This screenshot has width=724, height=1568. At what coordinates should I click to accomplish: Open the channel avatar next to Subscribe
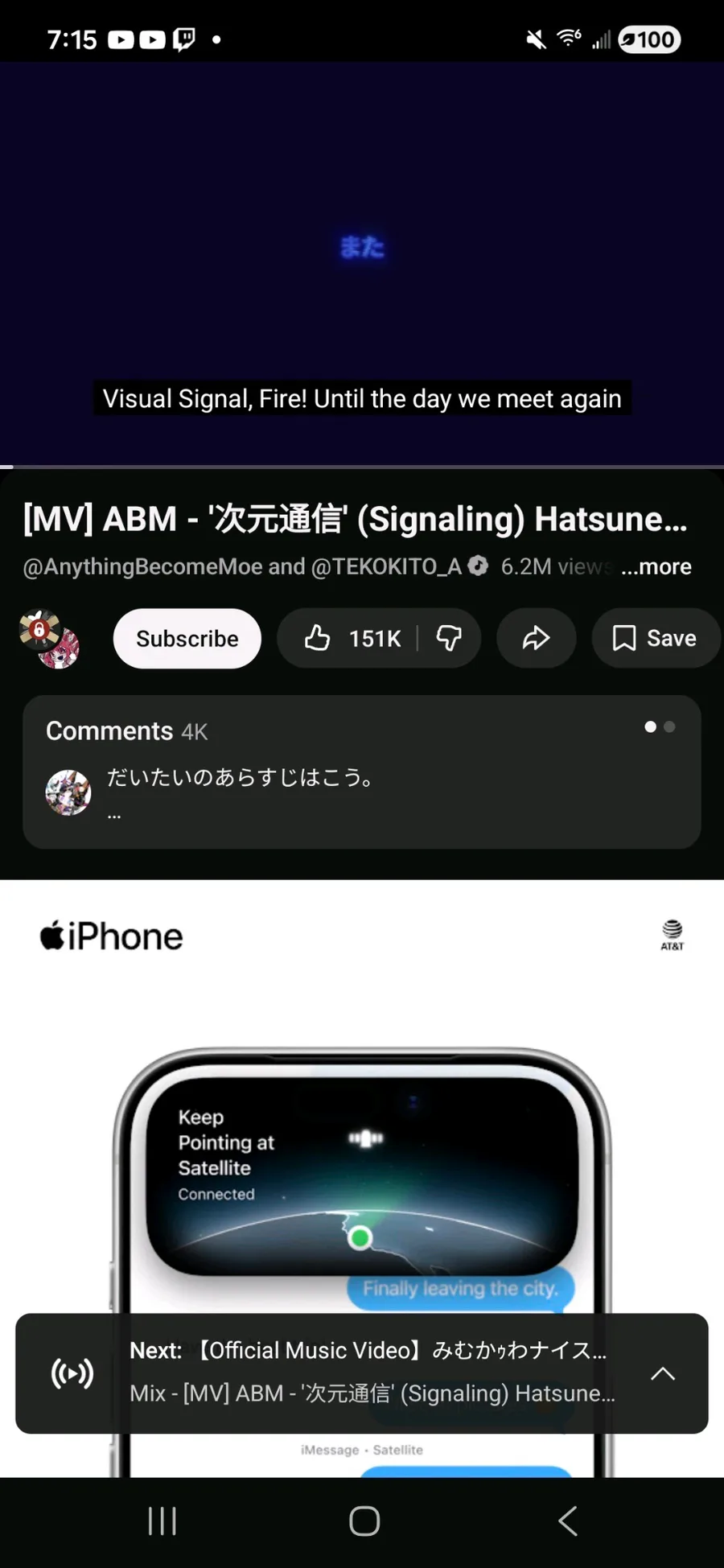coord(50,639)
